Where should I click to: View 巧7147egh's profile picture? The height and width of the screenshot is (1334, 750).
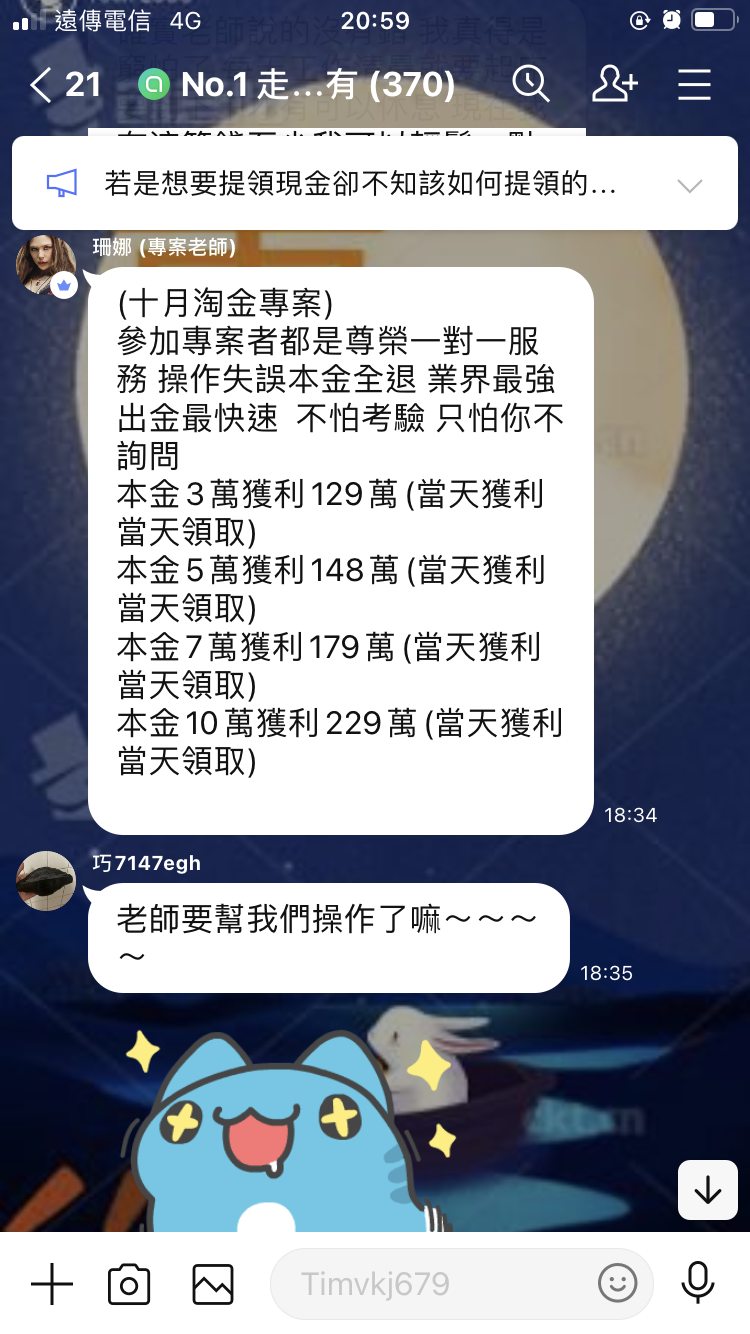(46, 881)
